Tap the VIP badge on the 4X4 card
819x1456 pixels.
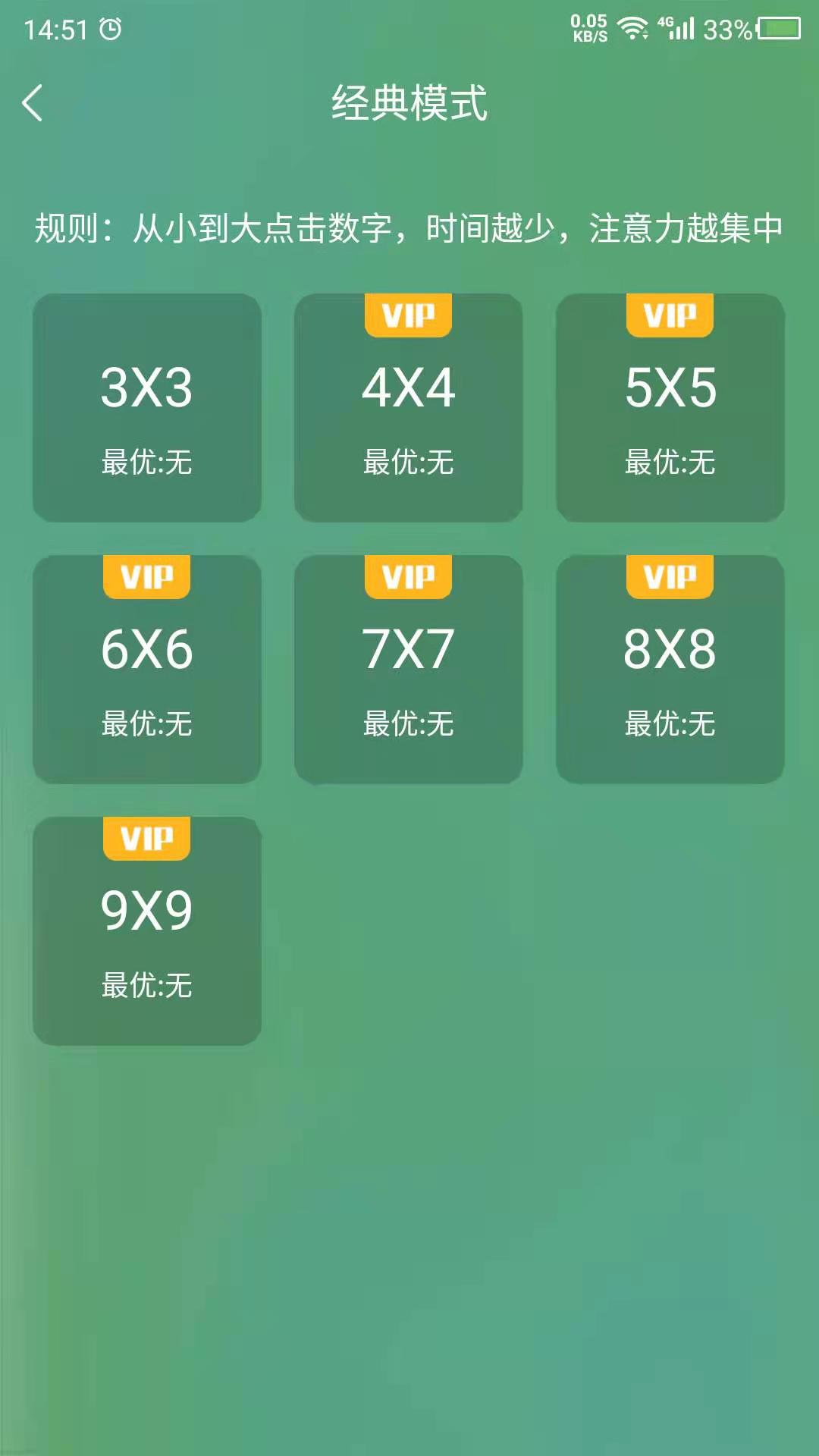point(408,315)
